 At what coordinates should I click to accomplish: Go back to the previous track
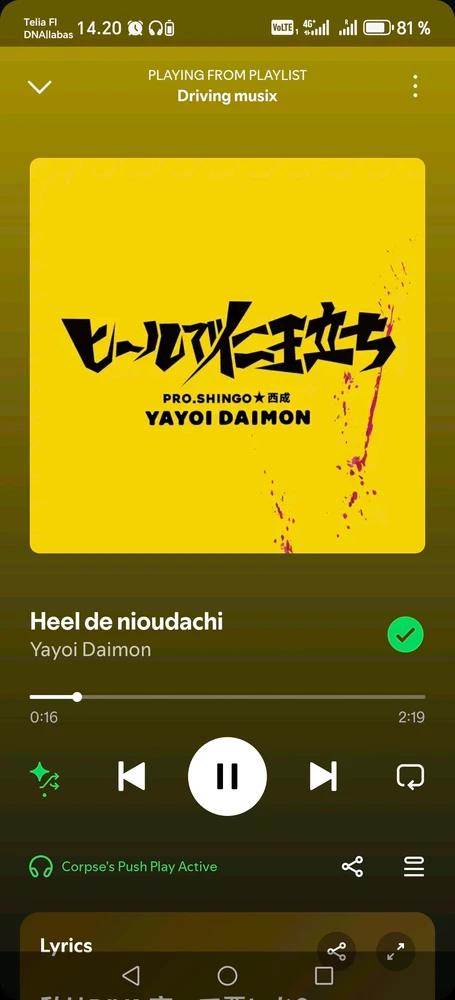click(x=131, y=776)
